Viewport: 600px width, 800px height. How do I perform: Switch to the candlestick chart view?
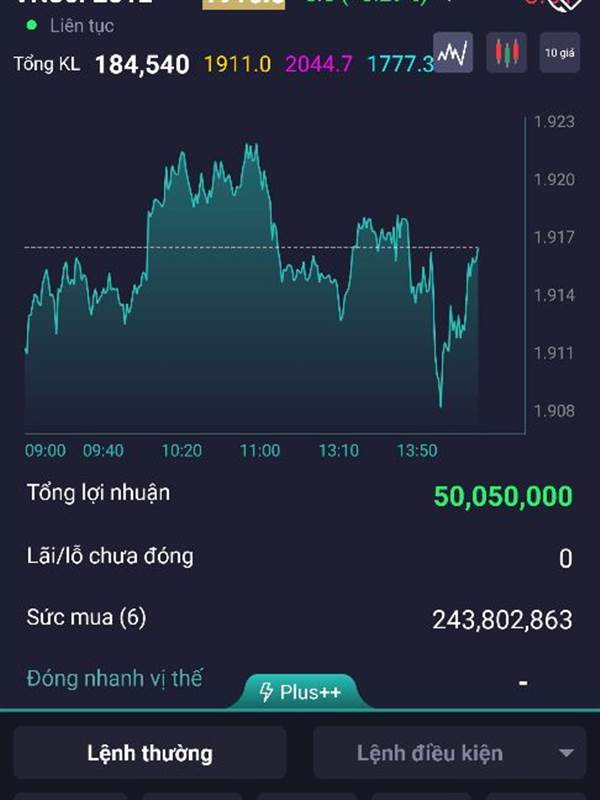point(507,53)
